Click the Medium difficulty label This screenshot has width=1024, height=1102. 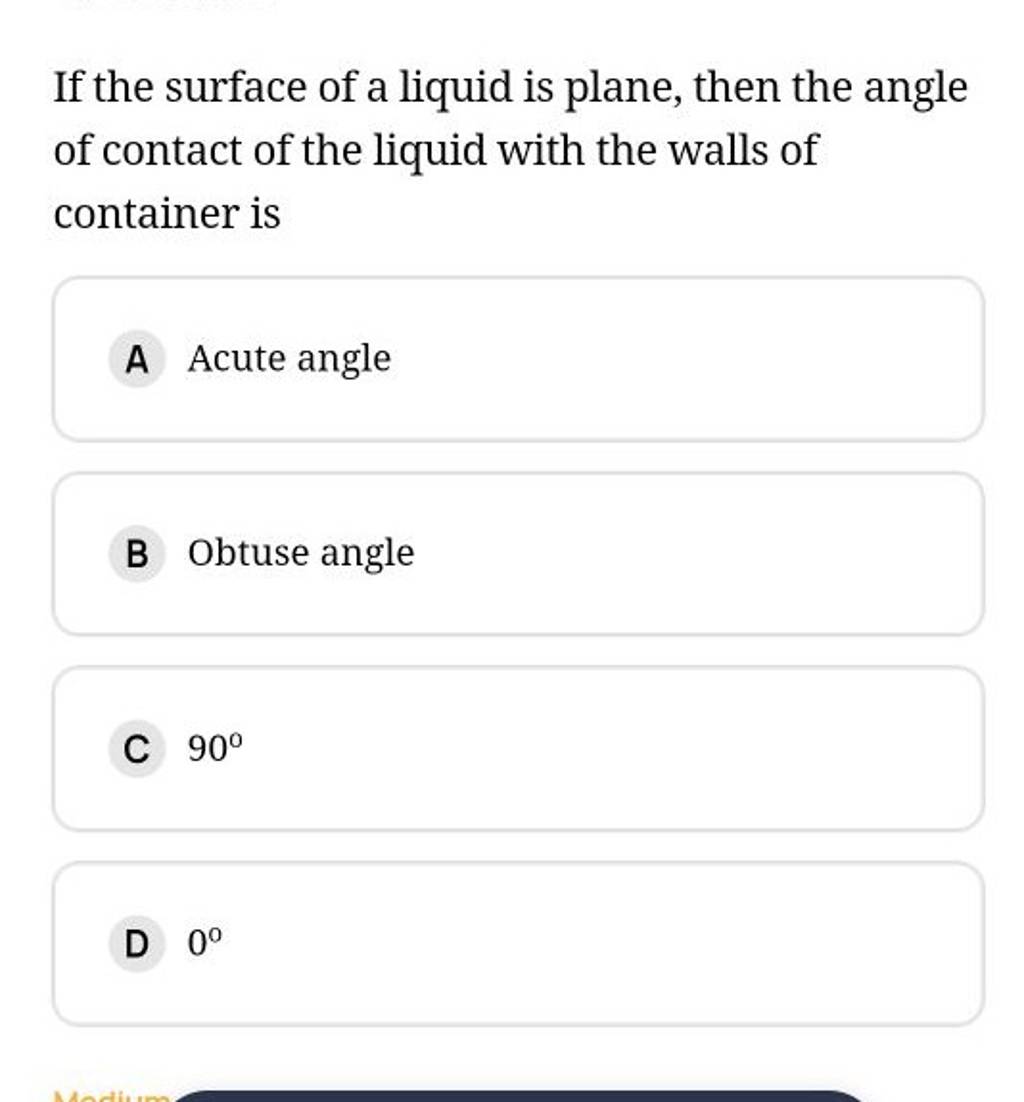click(x=95, y=1094)
